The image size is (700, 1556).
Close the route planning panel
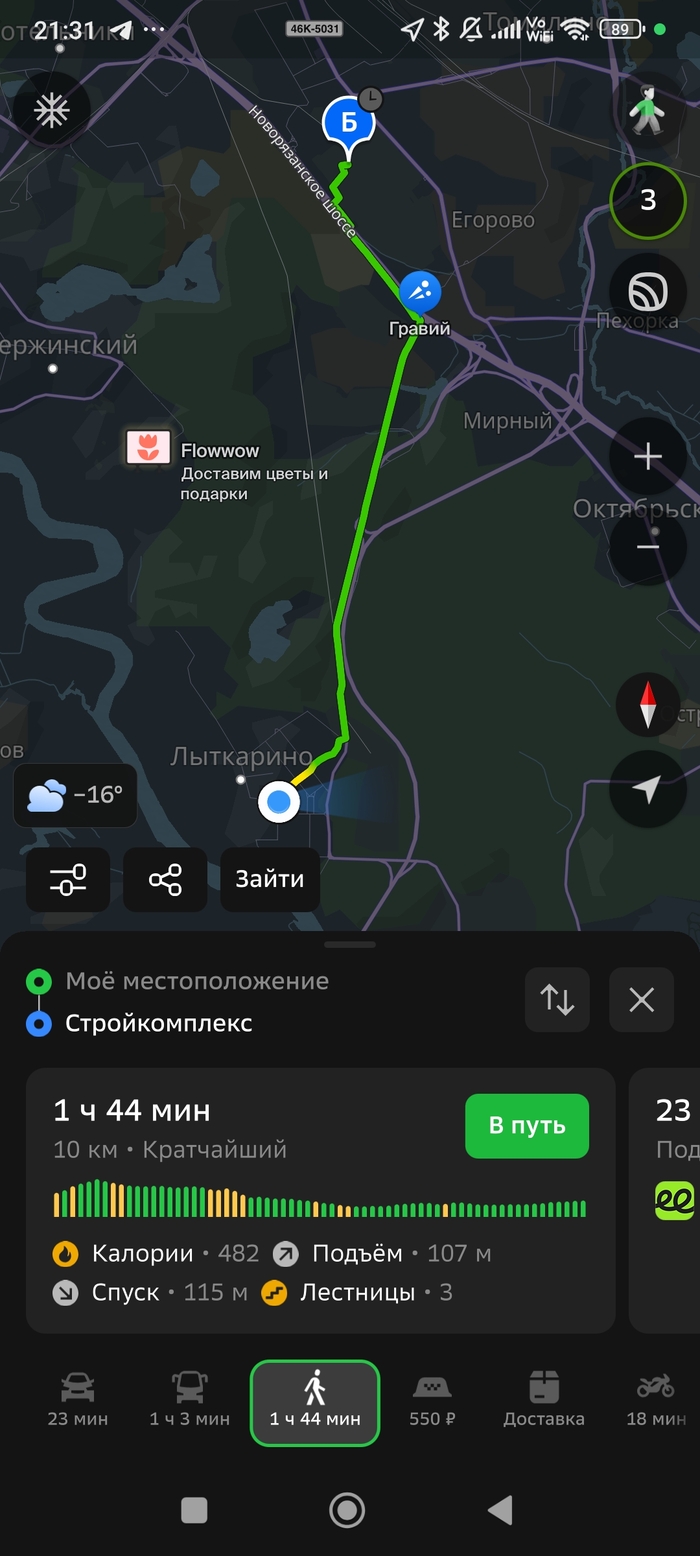pyautogui.click(x=641, y=1000)
